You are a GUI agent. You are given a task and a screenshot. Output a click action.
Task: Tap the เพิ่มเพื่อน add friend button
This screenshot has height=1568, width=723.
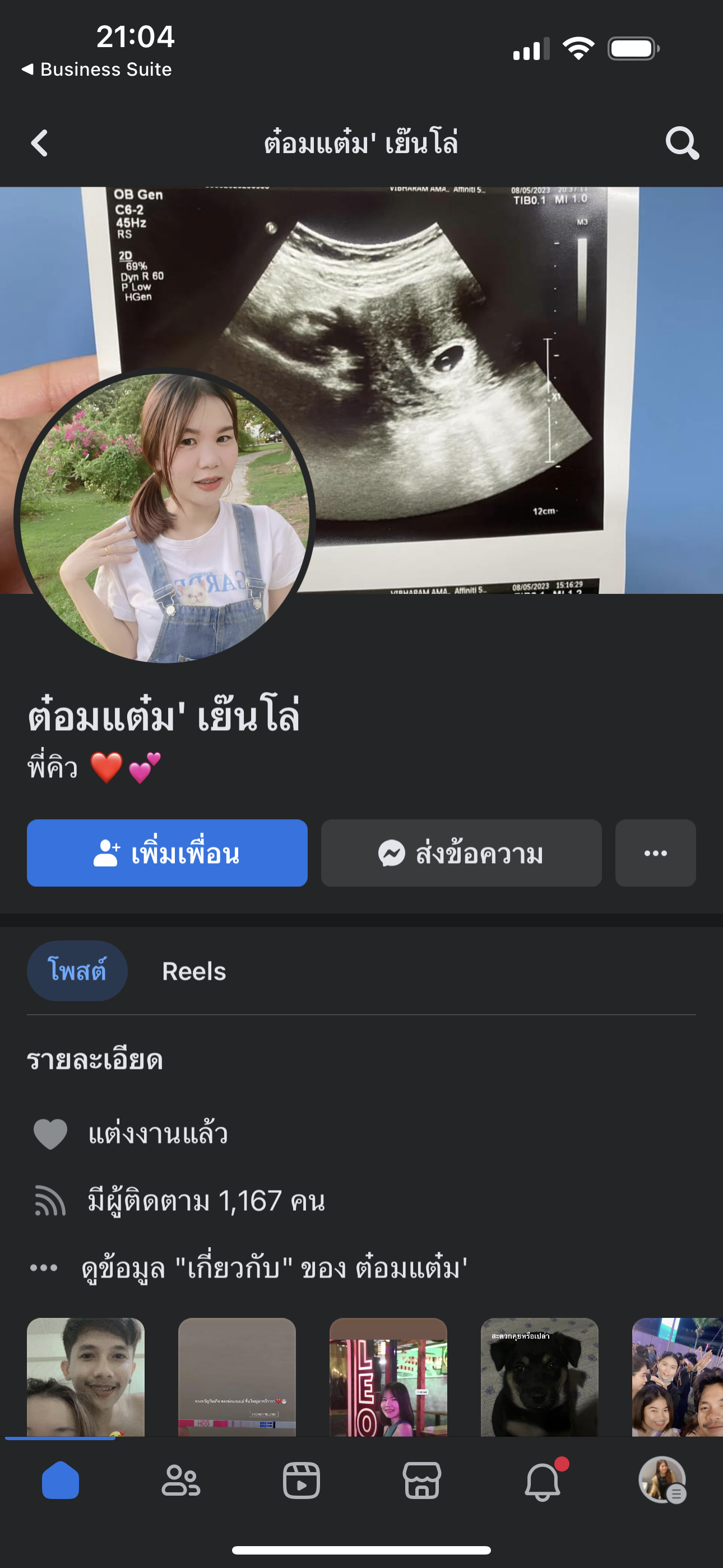(167, 853)
